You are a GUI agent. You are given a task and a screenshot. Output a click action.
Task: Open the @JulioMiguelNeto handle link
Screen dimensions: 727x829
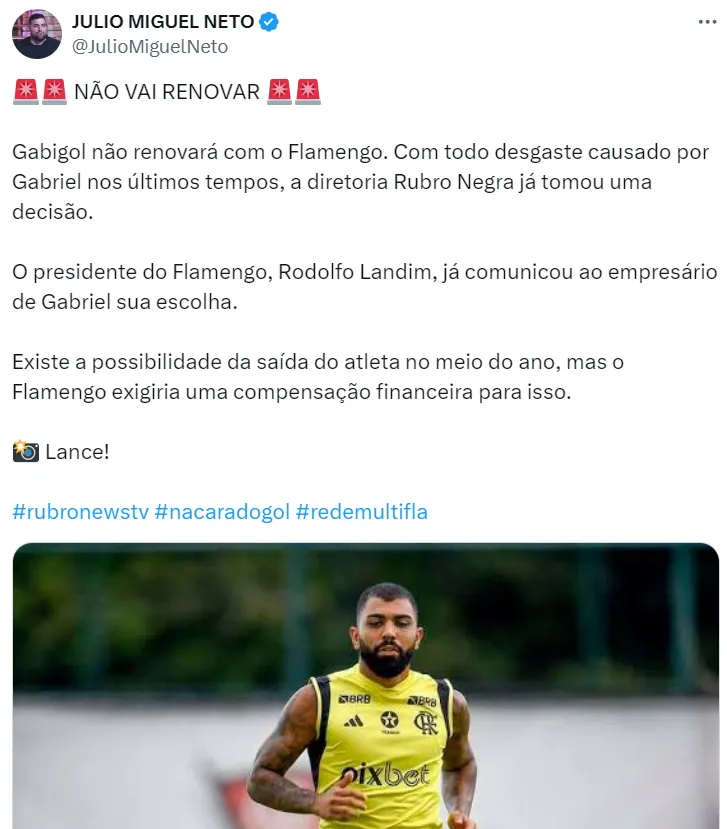pyautogui.click(x=149, y=47)
